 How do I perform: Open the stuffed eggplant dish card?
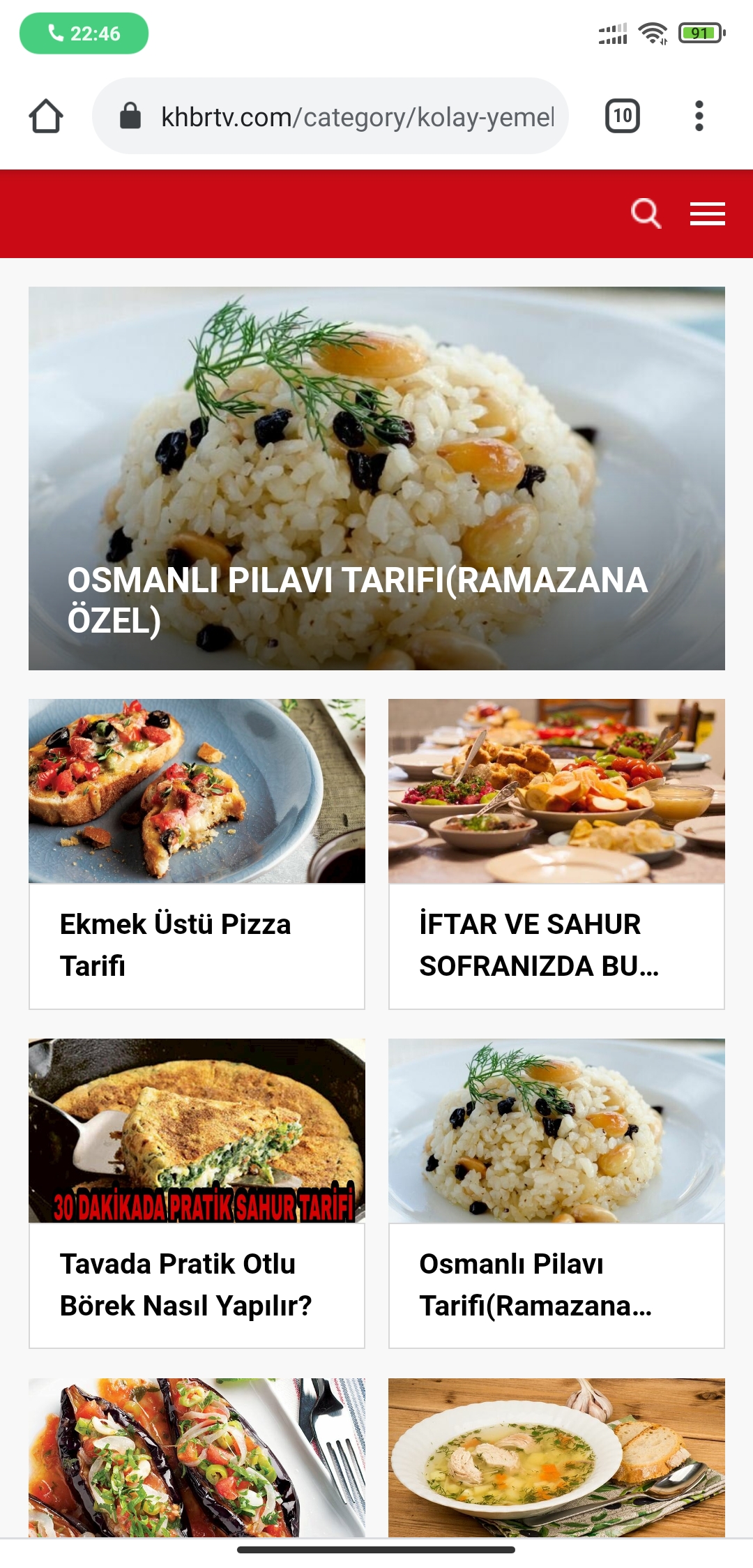(197, 1458)
